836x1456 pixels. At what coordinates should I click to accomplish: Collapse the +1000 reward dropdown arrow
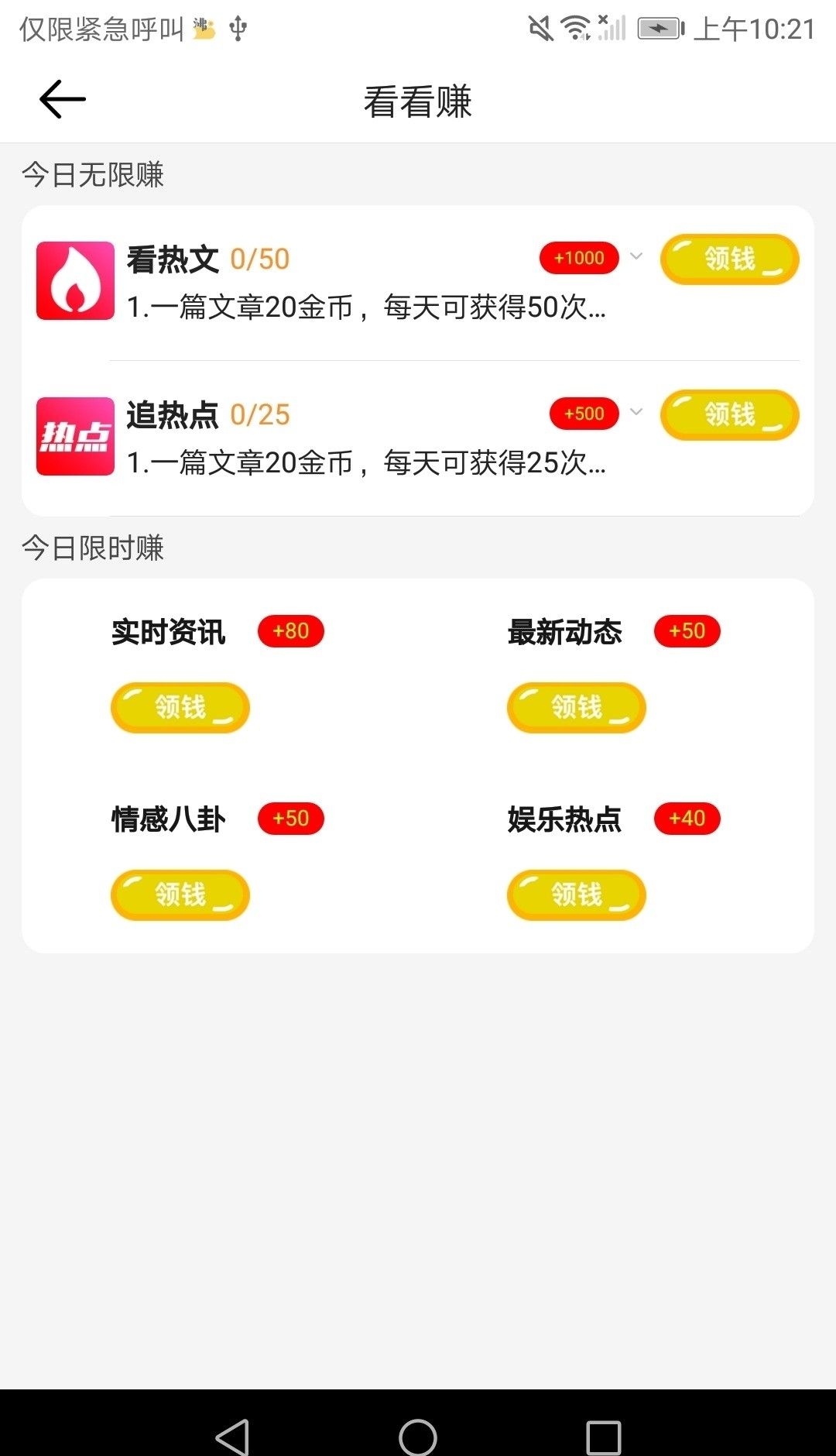(635, 257)
